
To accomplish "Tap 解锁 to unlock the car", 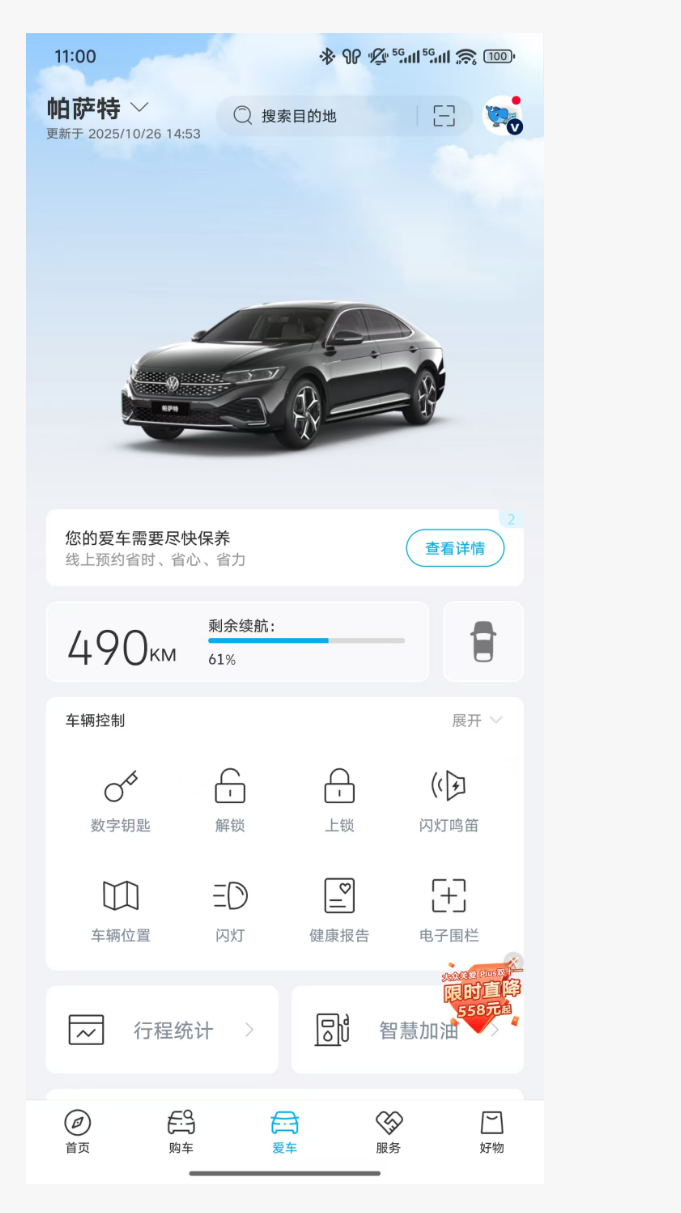I will click(230, 800).
